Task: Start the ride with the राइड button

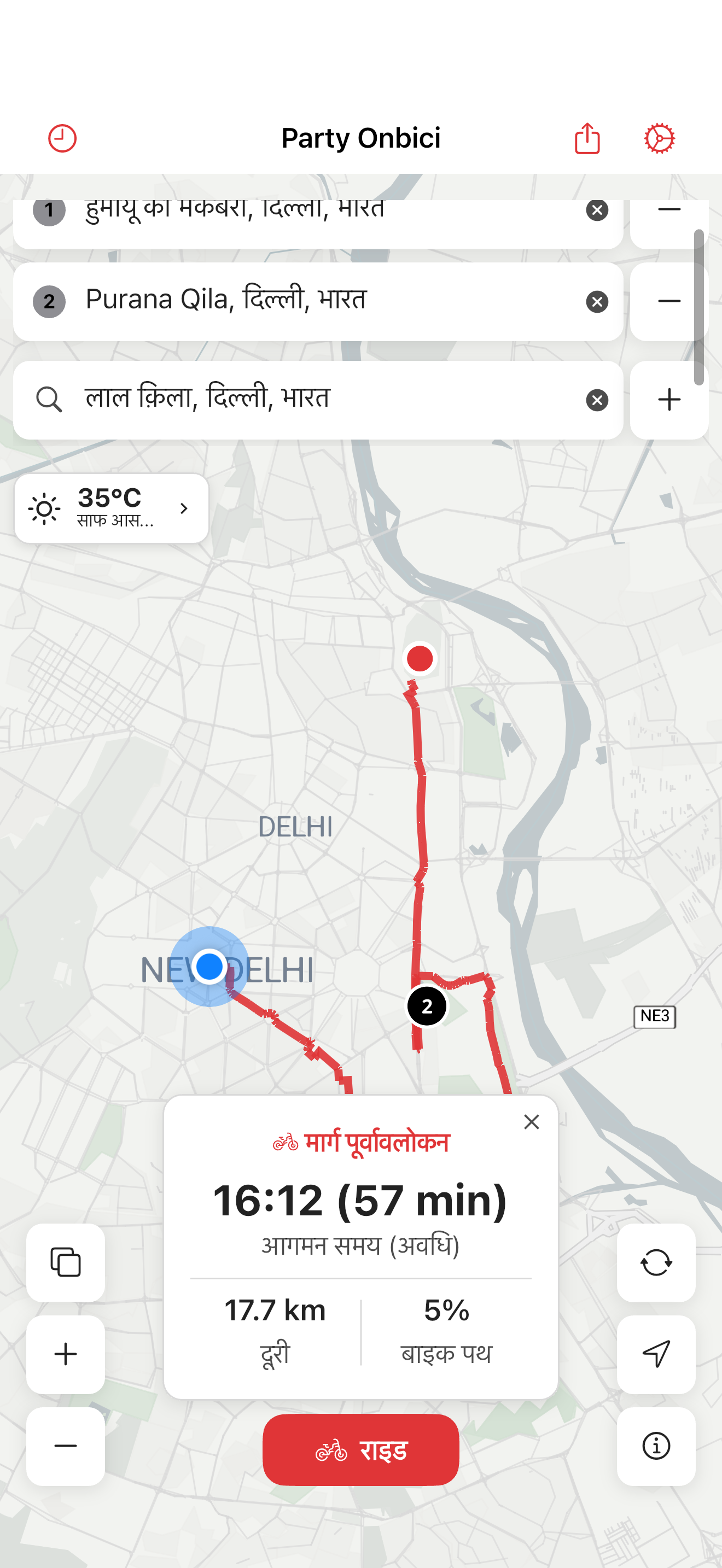Action: click(360, 1450)
